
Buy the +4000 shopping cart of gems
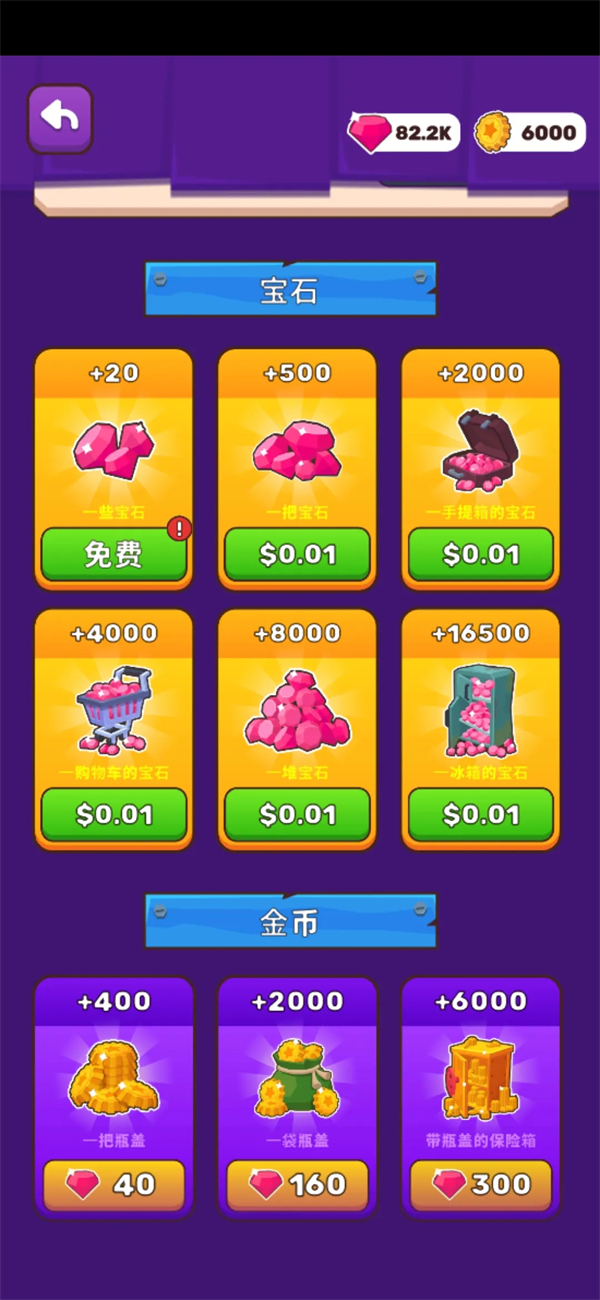tap(113, 814)
